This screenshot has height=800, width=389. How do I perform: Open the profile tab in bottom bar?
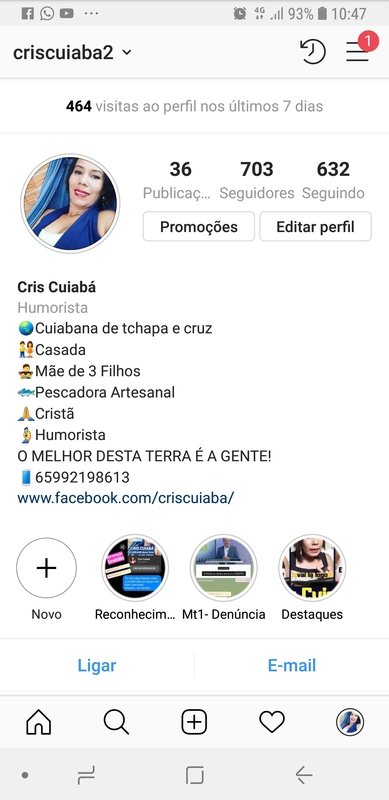coord(350,722)
